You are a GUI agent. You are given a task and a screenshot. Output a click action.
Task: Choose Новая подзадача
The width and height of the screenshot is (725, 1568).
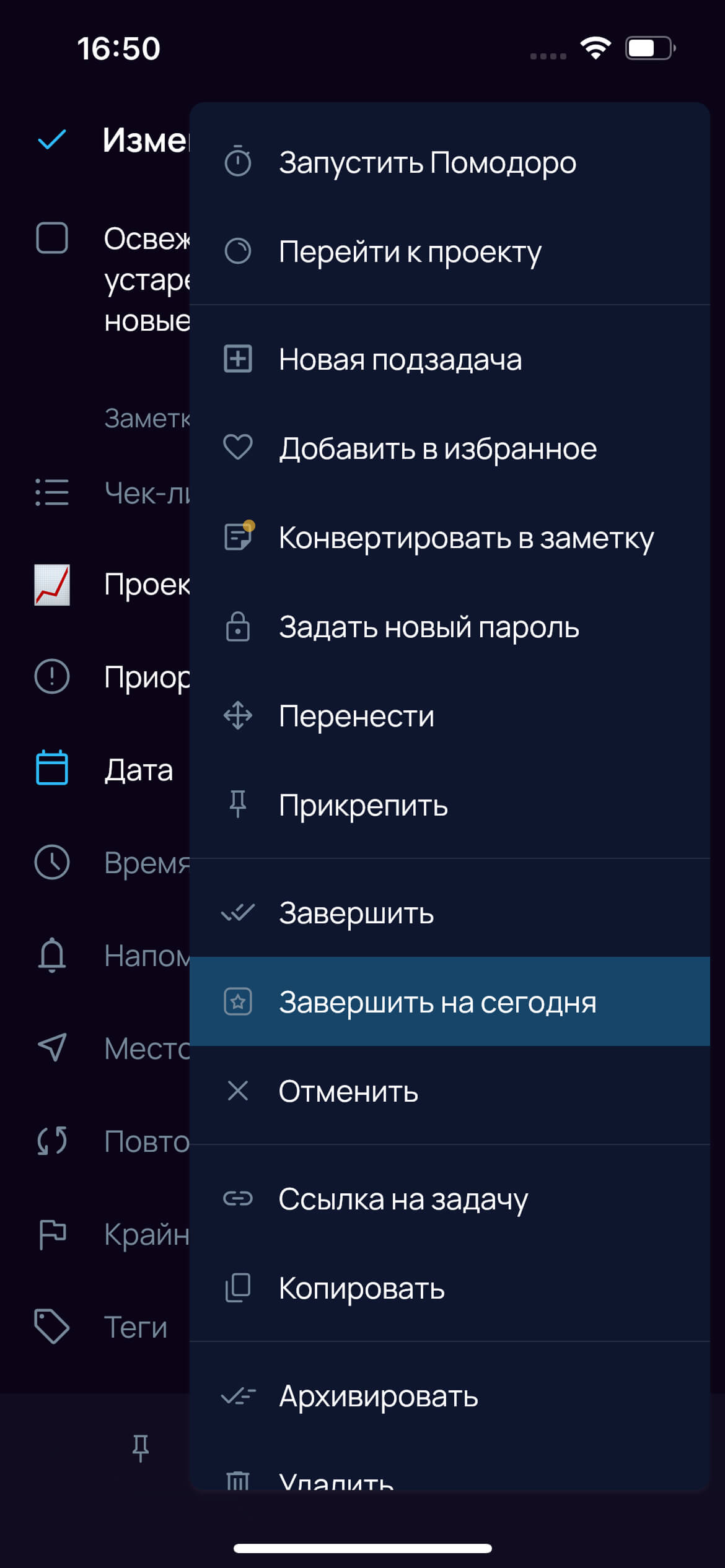click(x=450, y=359)
